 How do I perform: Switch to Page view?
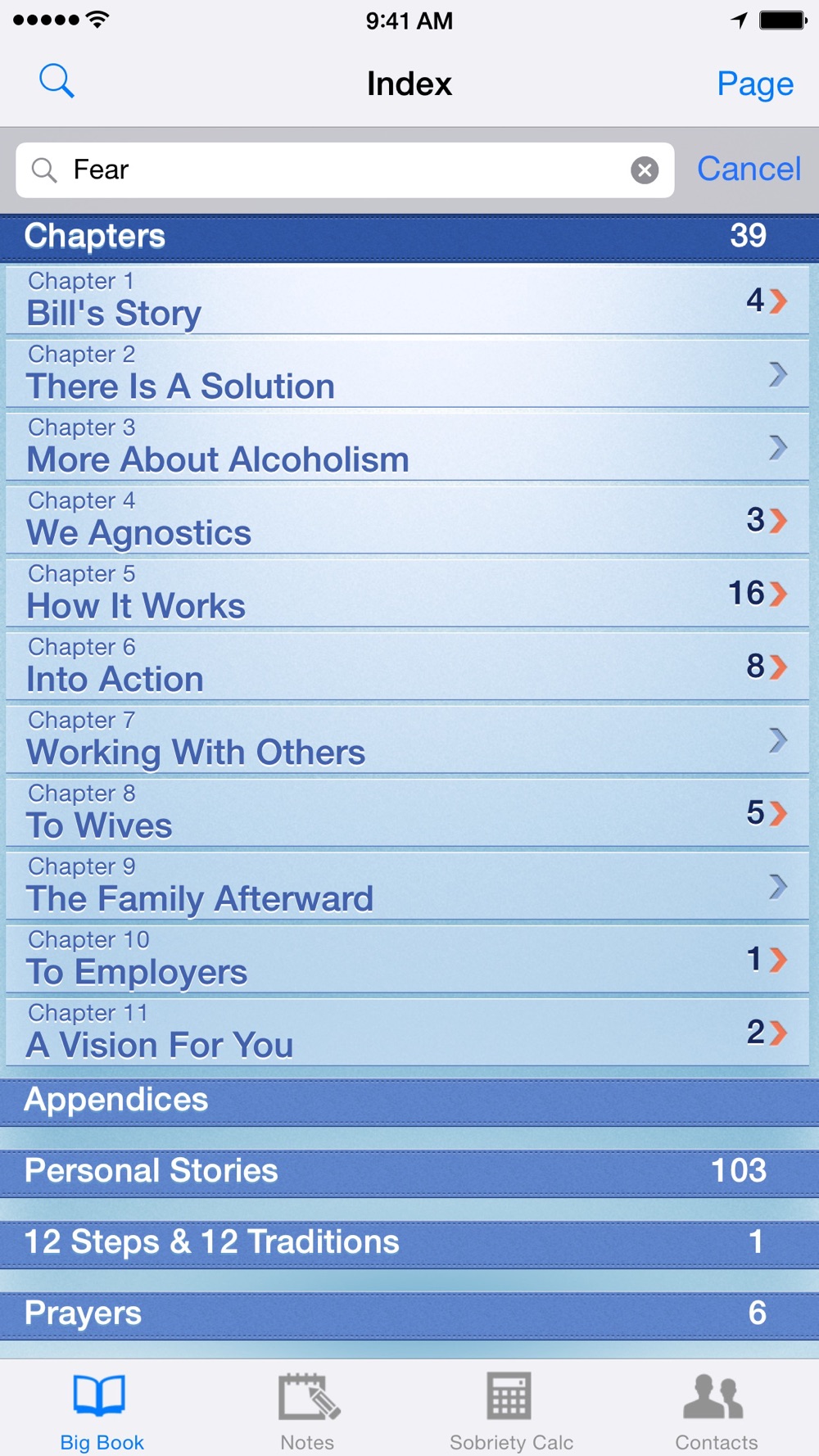coord(754,84)
